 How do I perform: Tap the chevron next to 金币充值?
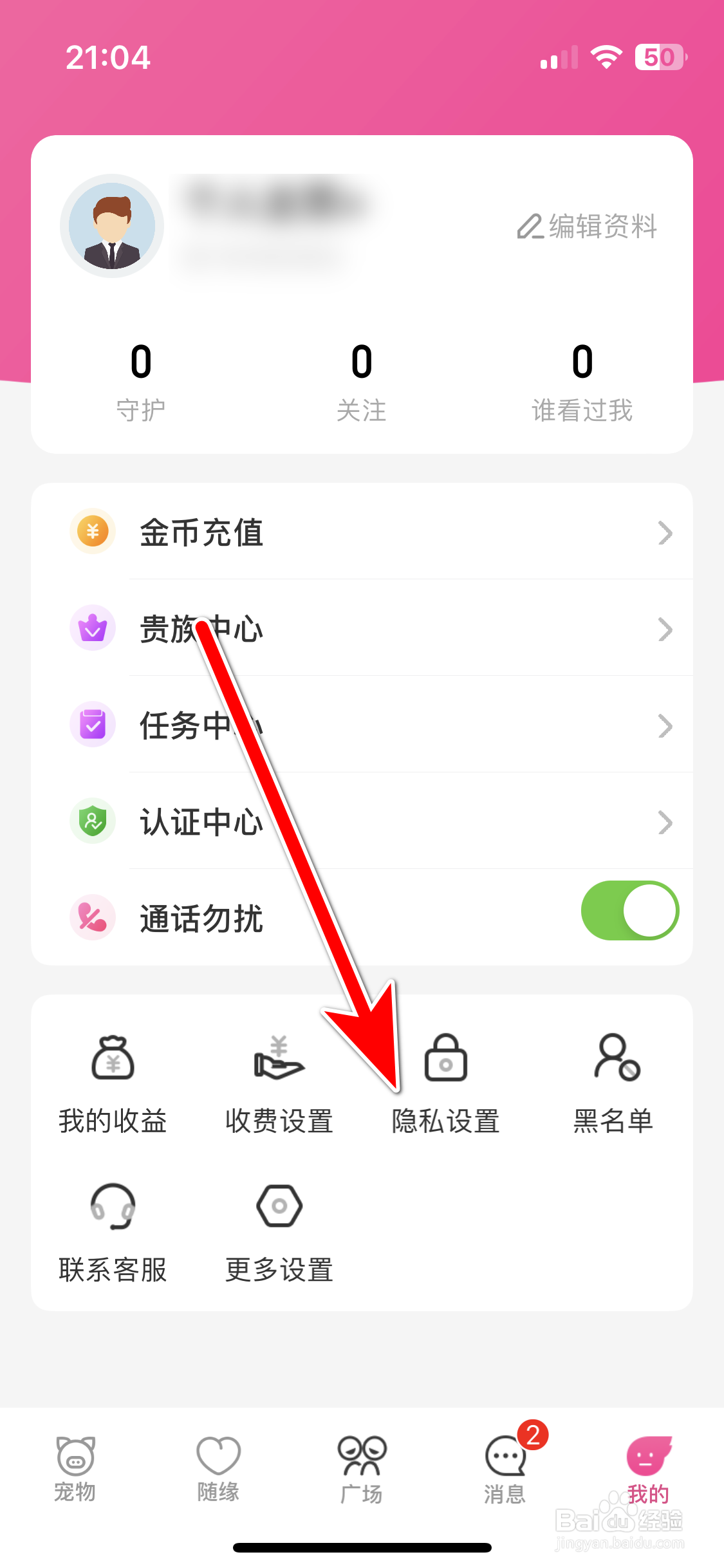click(x=665, y=532)
